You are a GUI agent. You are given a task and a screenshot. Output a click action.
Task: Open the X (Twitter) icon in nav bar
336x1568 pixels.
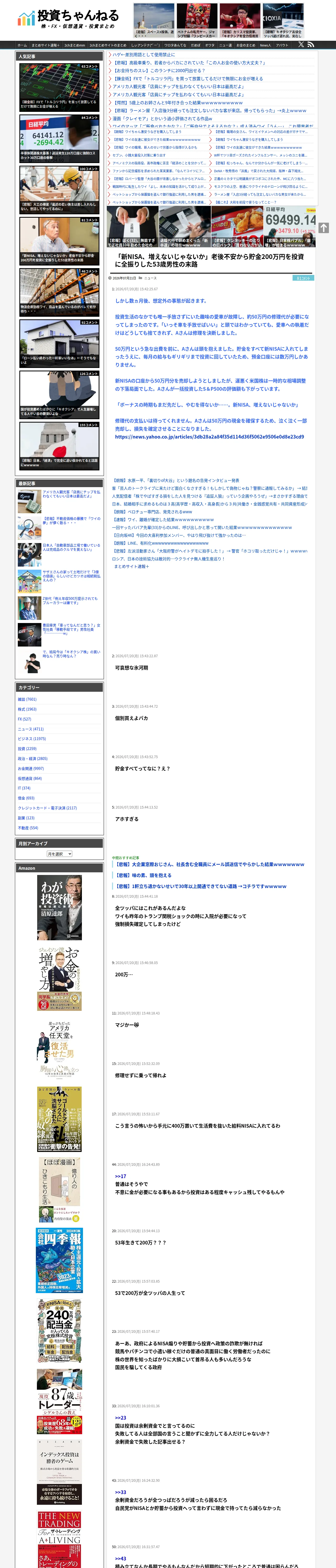(301, 44)
